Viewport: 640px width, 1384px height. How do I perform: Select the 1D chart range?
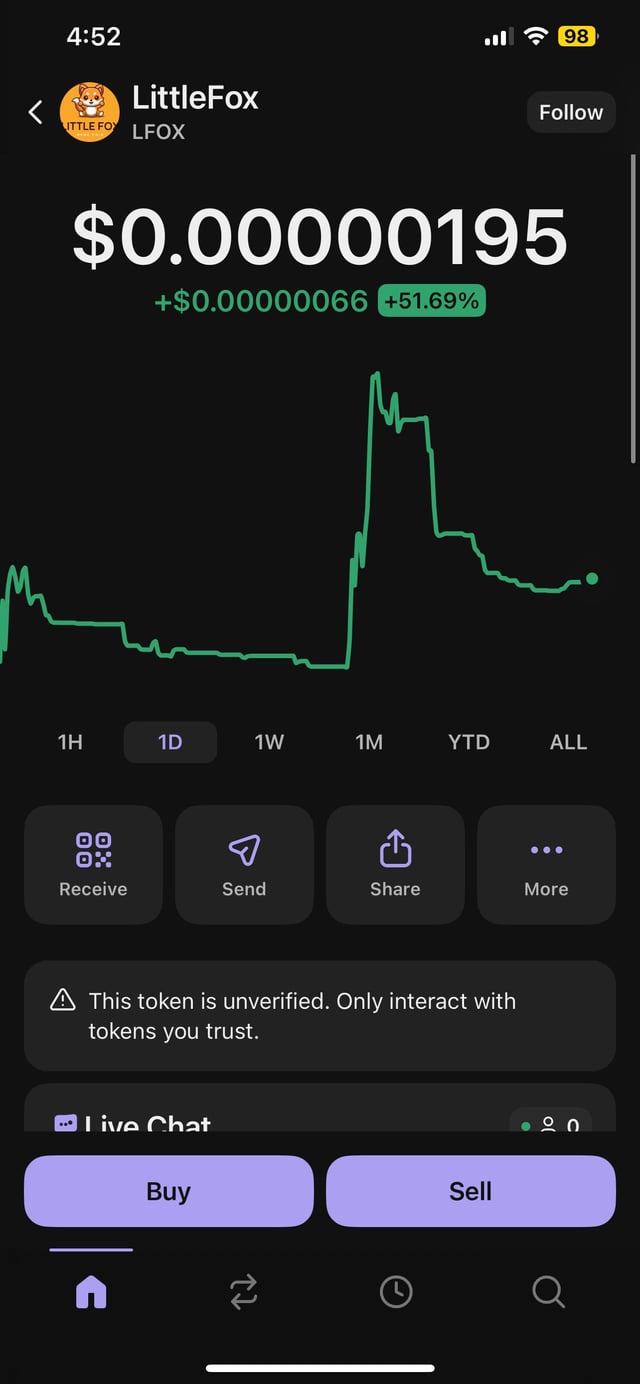tap(170, 742)
